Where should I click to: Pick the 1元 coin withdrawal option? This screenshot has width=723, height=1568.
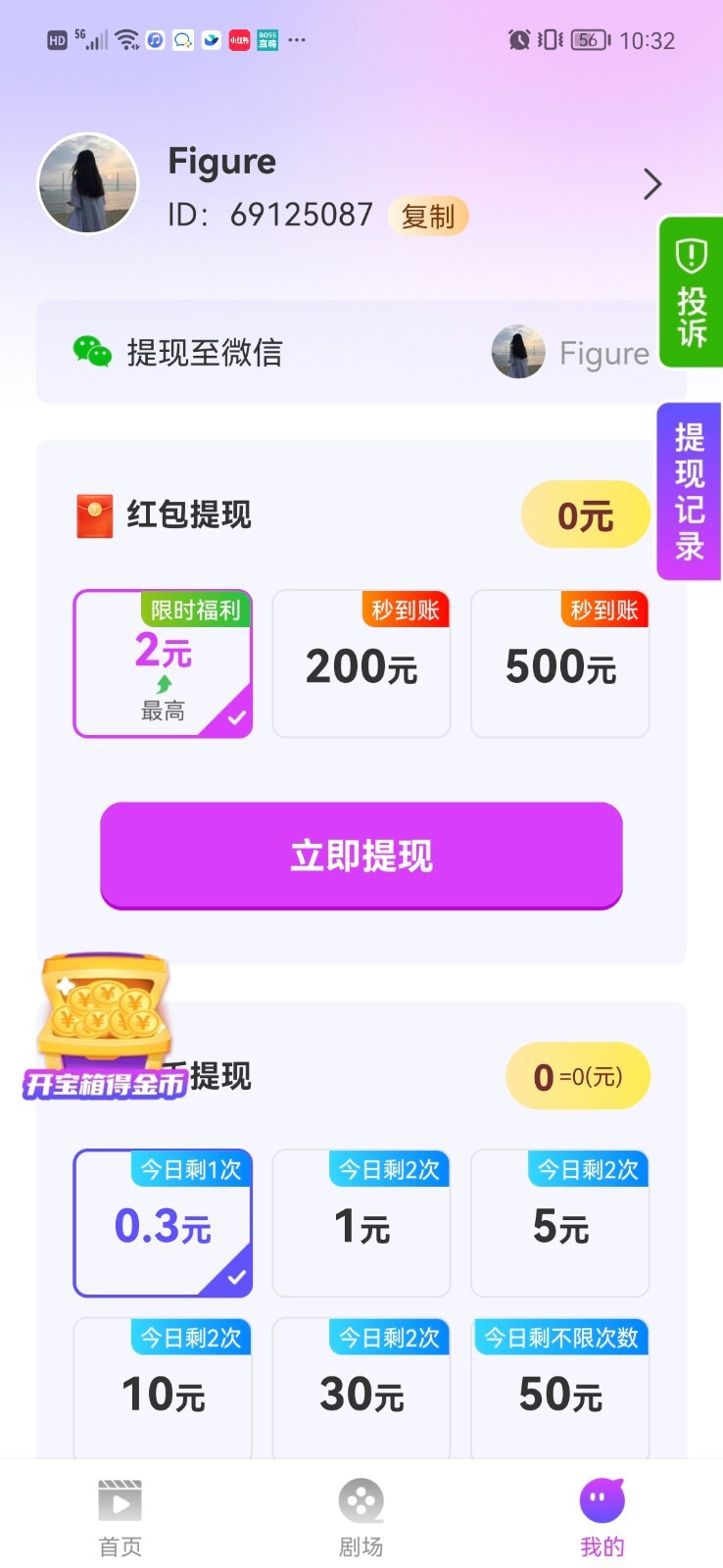click(x=361, y=1224)
